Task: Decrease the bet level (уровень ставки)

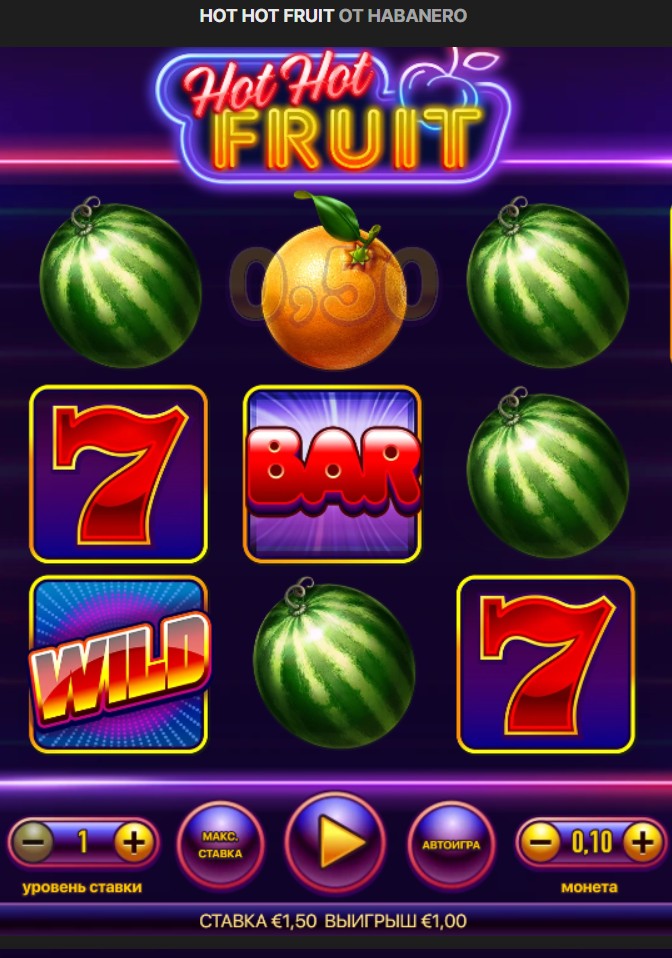Action: click(x=35, y=843)
